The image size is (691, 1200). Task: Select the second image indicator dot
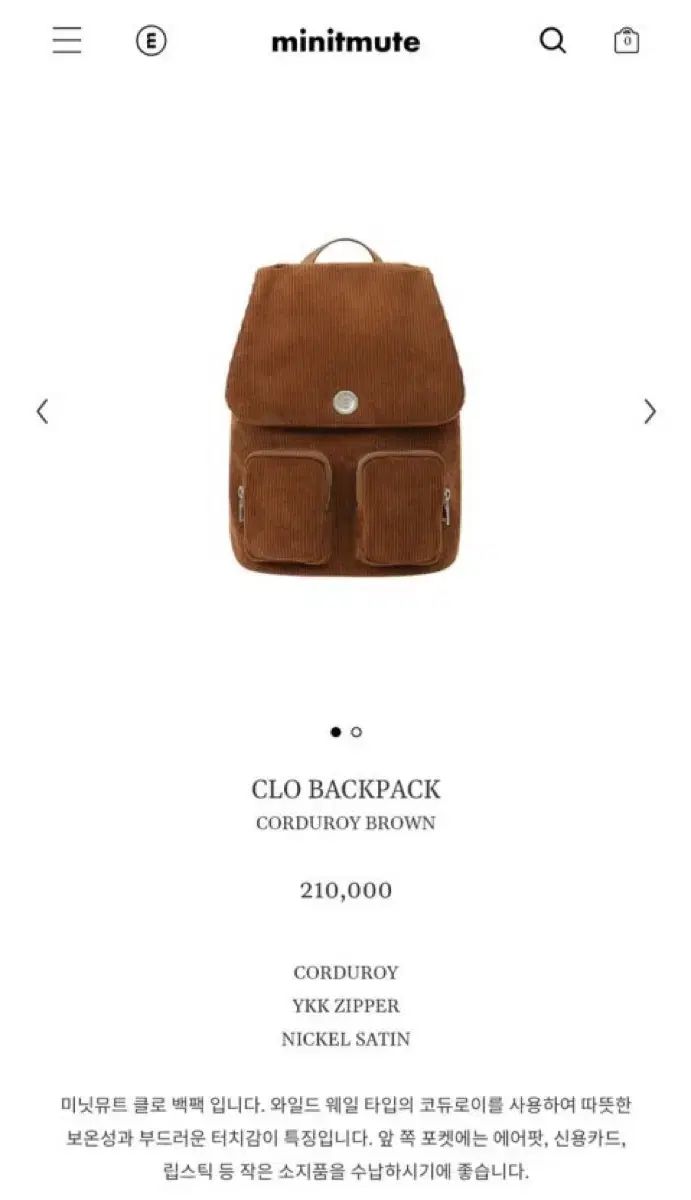(357, 732)
